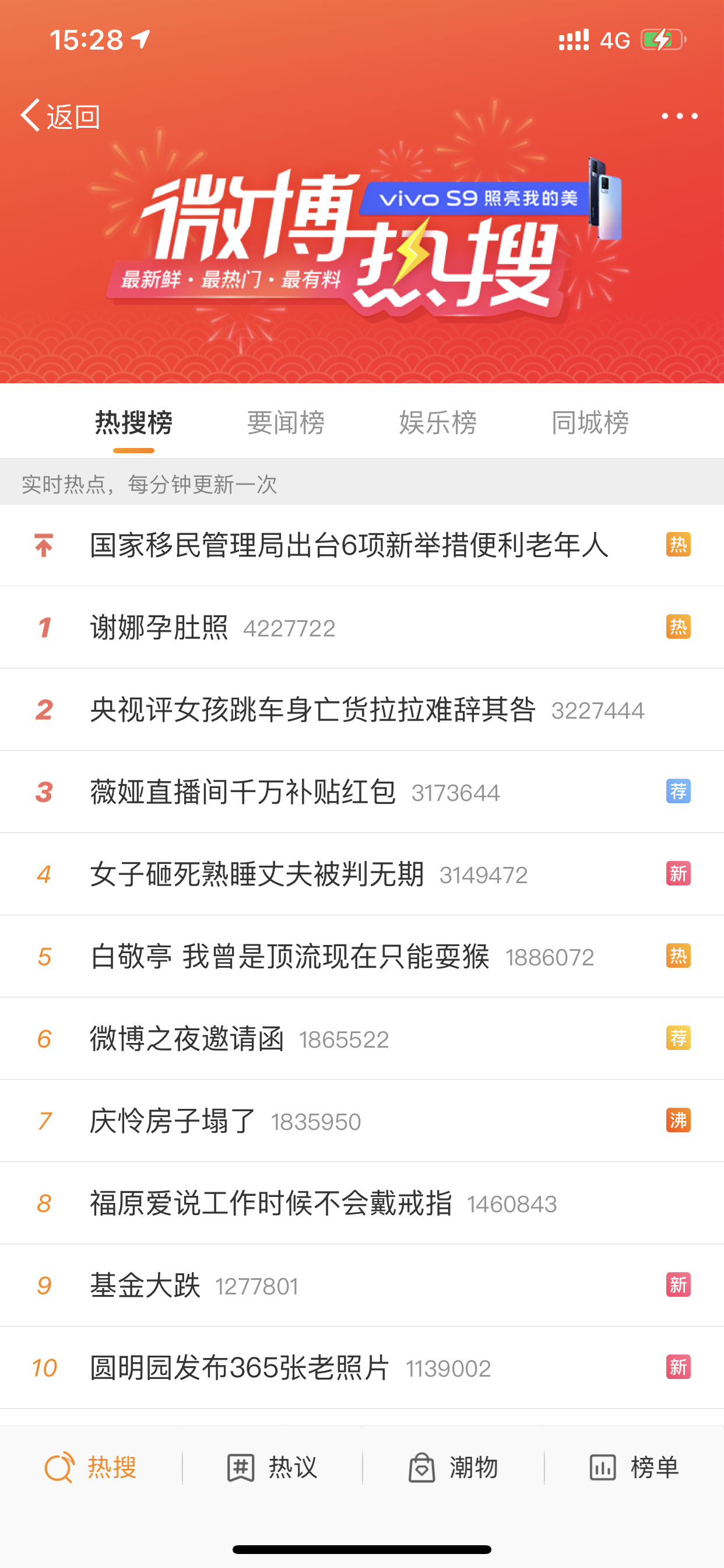Image resolution: width=724 pixels, height=1568 pixels.
Task: View the 基金大跌 hot topic
Action: pyautogui.click(x=145, y=1286)
